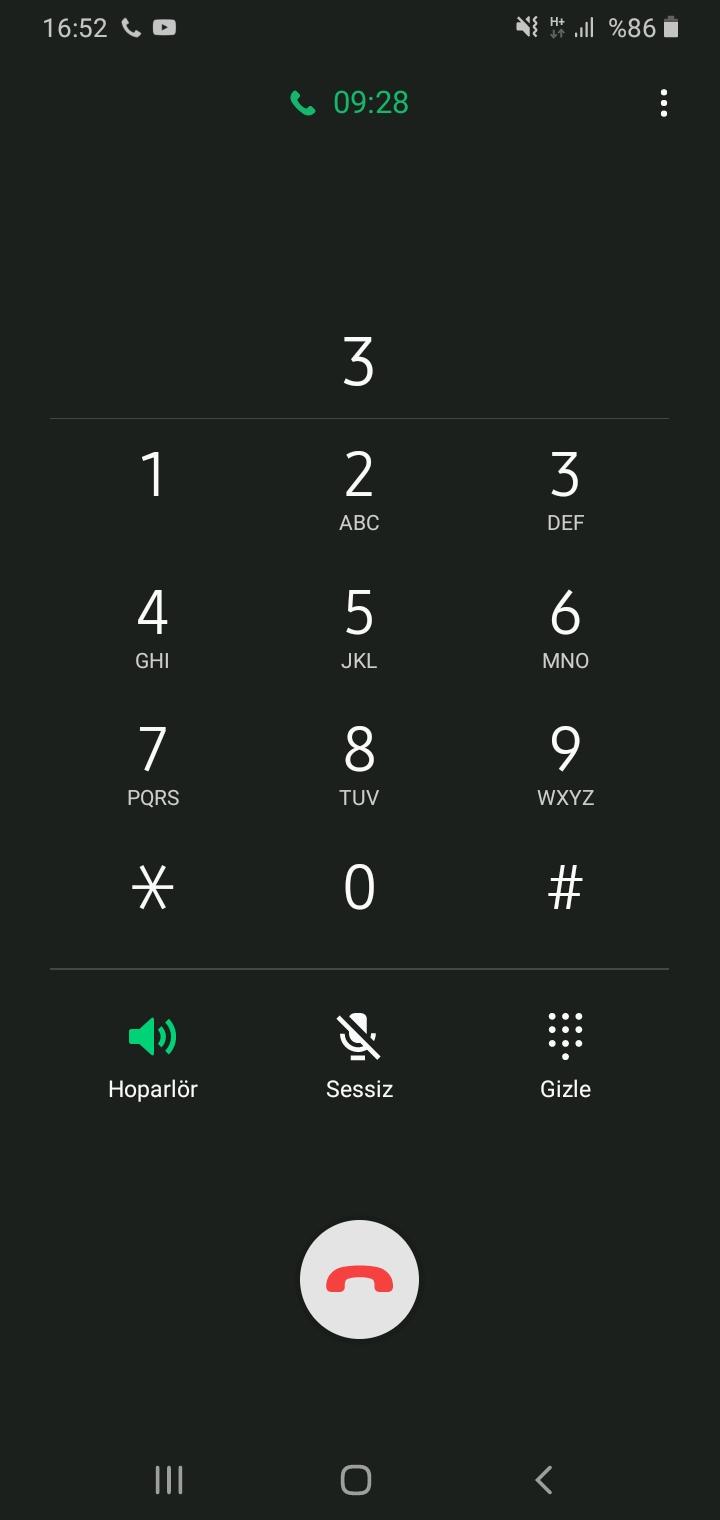Open recent apps from the navigation bar
The height and width of the screenshot is (1520, 720).
click(x=169, y=1480)
